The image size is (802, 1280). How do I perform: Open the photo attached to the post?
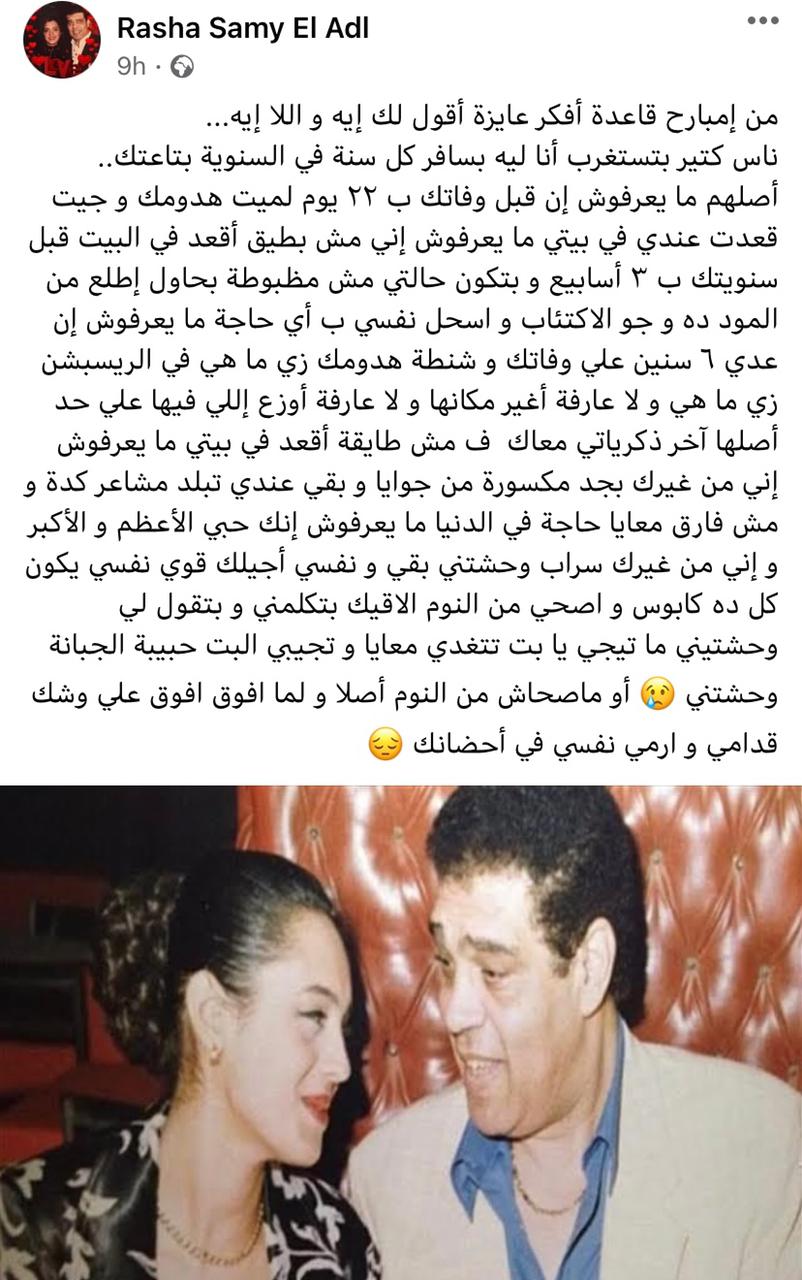pyautogui.click(x=401, y=1030)
